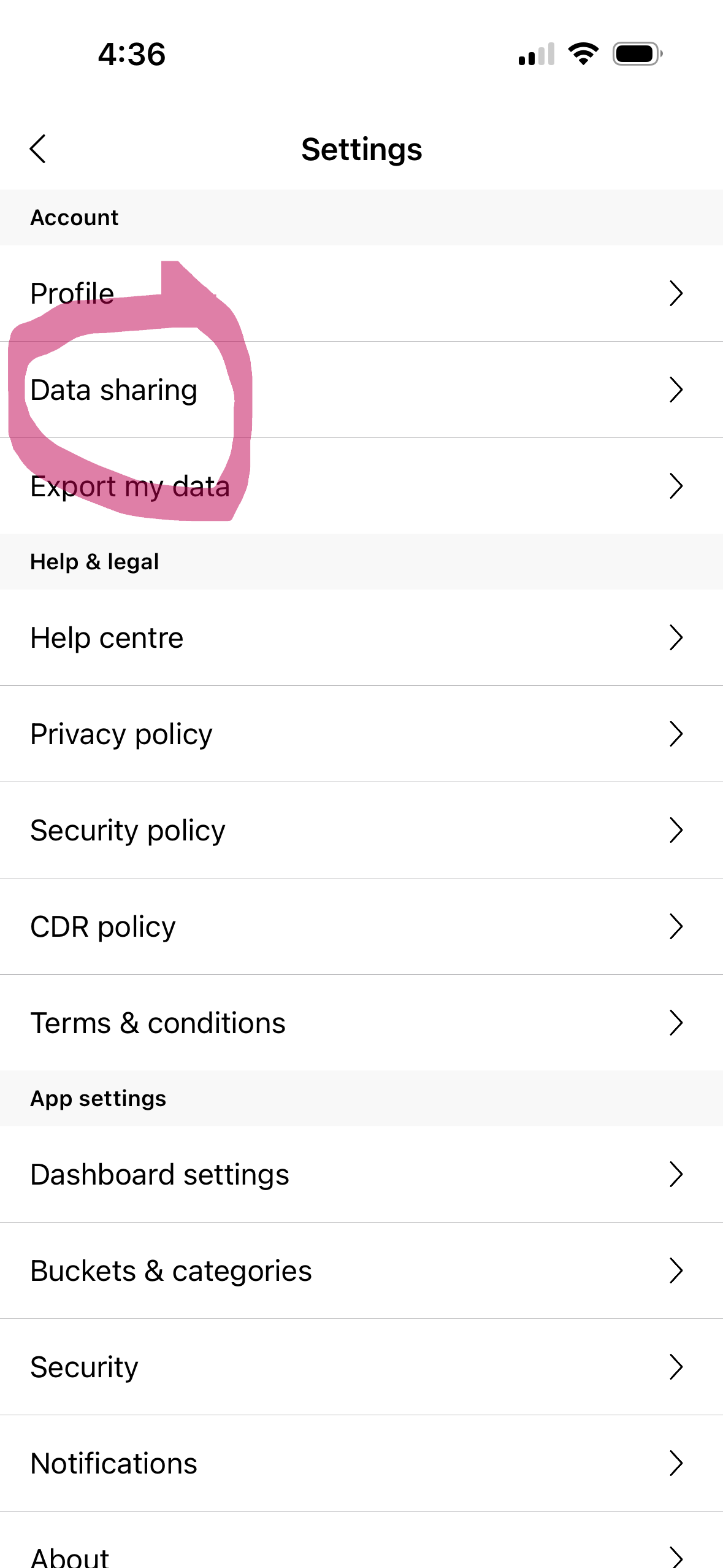Open the Security policy
The image size is (723, 1568).
click(361, 830)
